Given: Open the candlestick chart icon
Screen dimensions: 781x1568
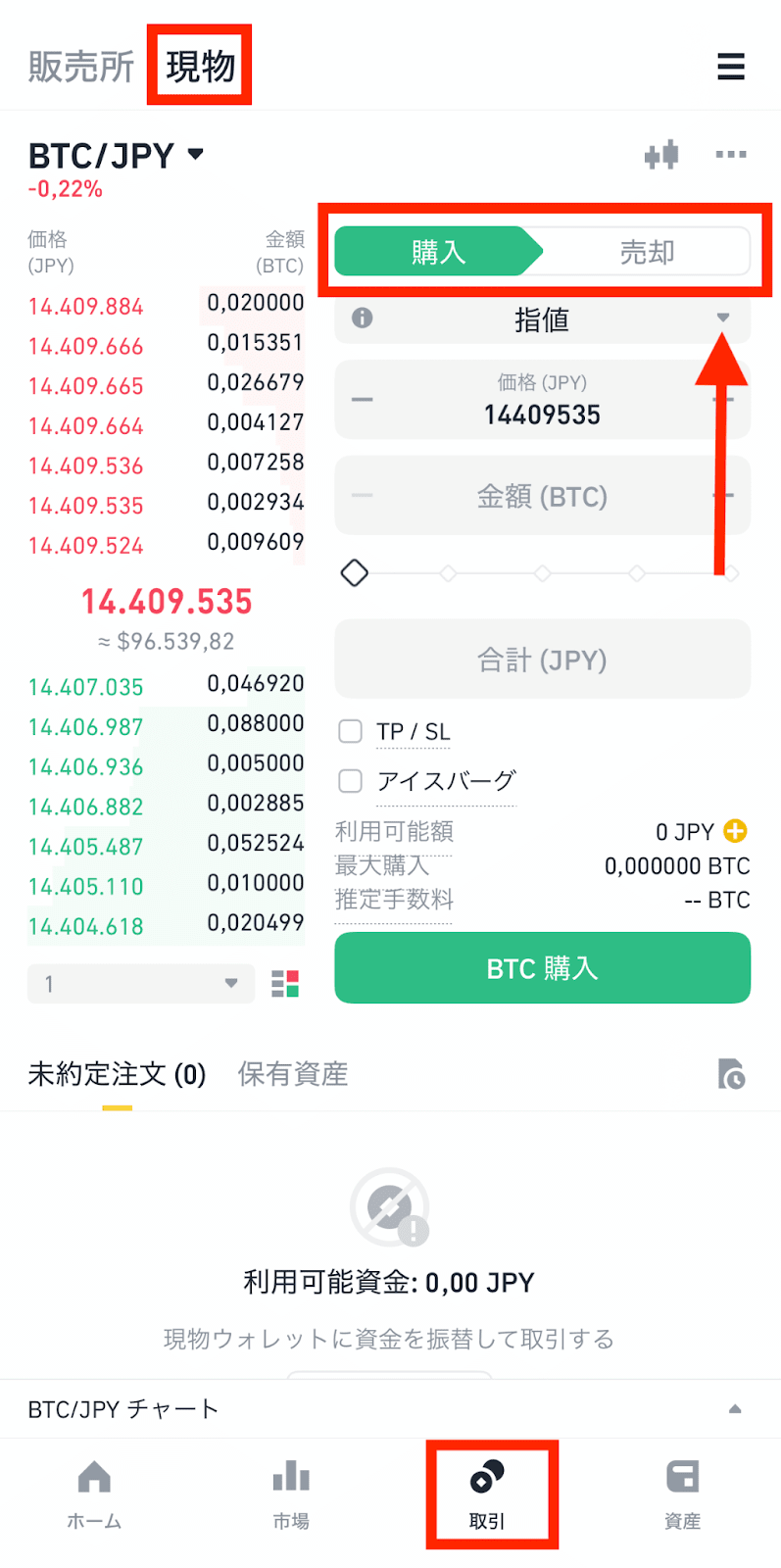Looking at the screenshot, I should (661, 155).
